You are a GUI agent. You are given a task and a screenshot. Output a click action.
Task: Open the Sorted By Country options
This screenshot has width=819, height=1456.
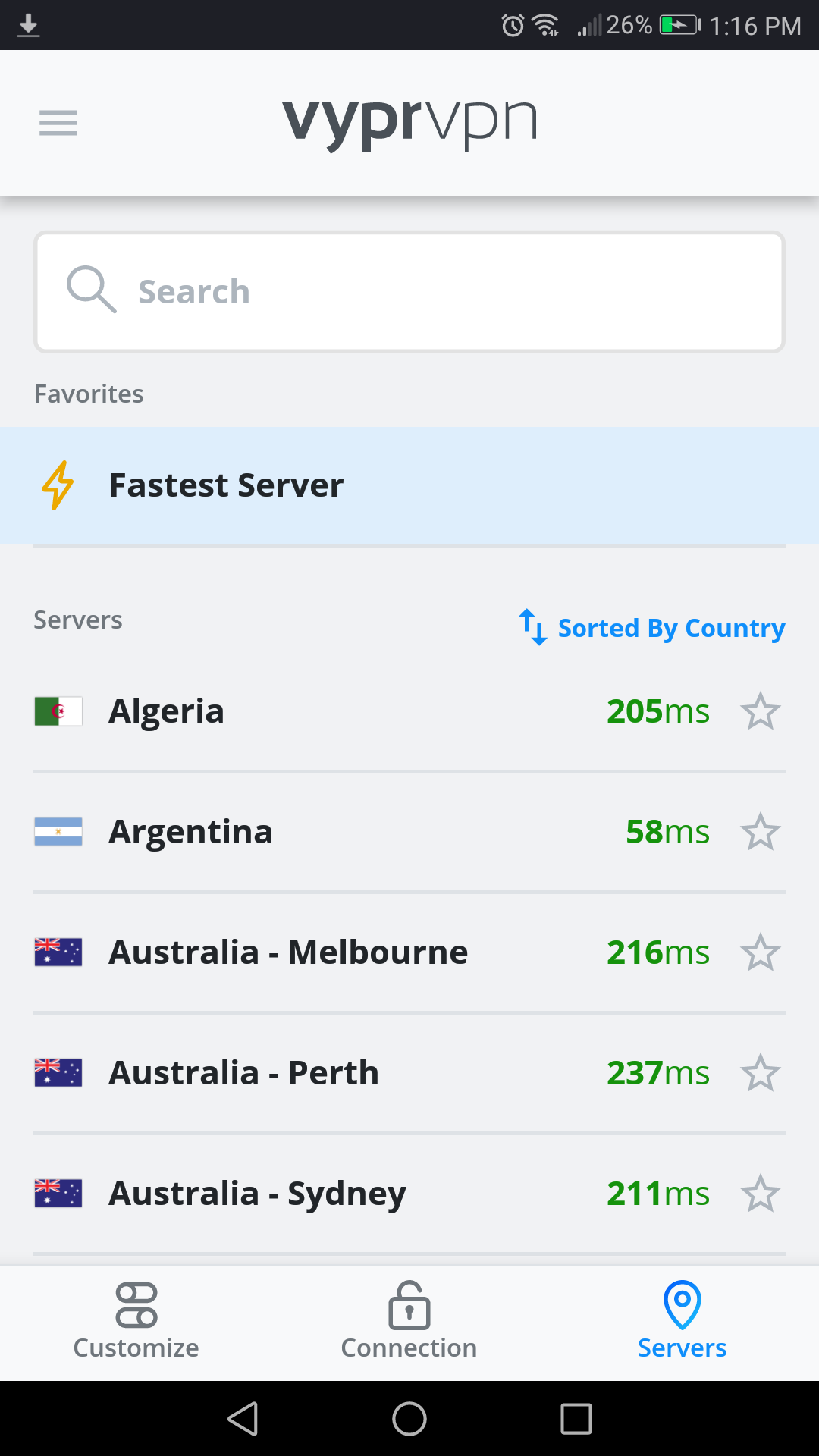coord(670,628)
